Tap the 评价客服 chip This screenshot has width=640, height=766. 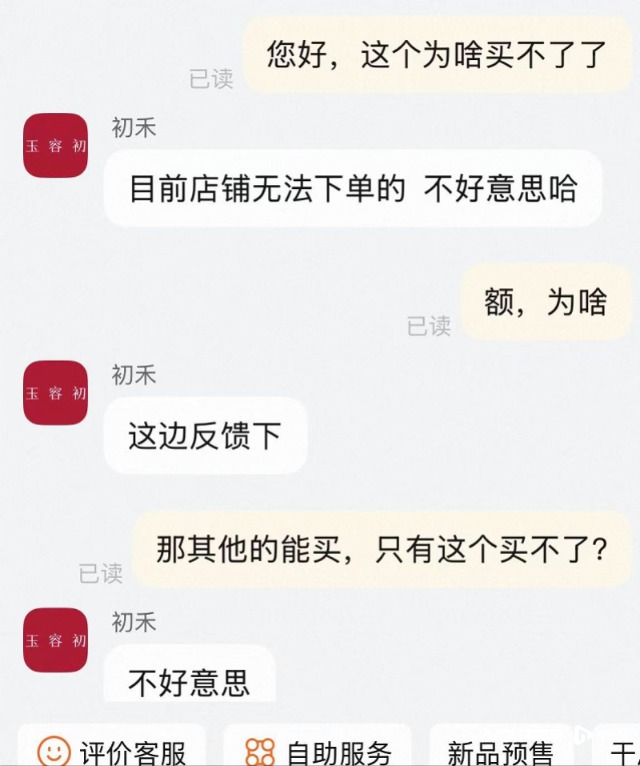pyautogui.click(x=112, y=750)
